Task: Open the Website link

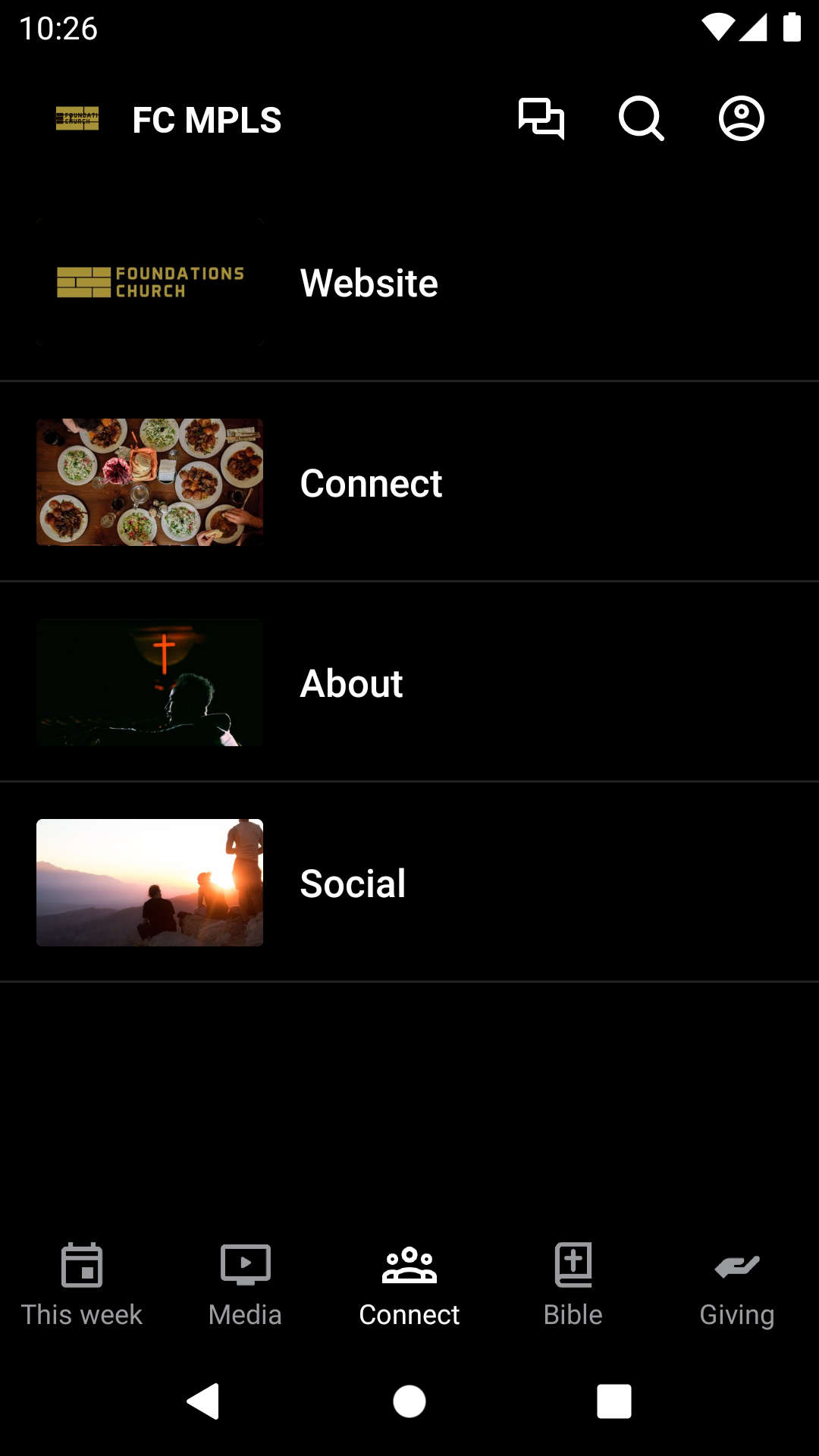Action: [x=409, y=283]
